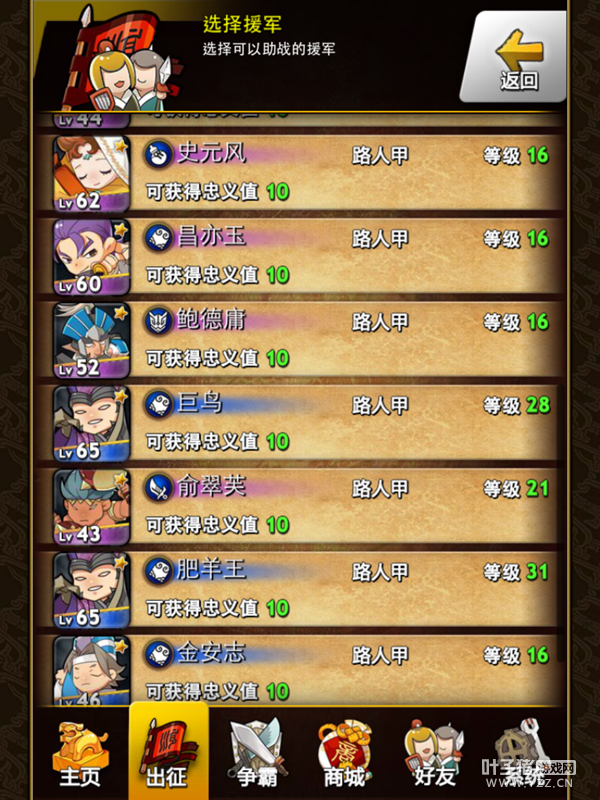Open the 商城 shop tab
The height and width of the screenshot is (800, 600).
tap(343, 755)
